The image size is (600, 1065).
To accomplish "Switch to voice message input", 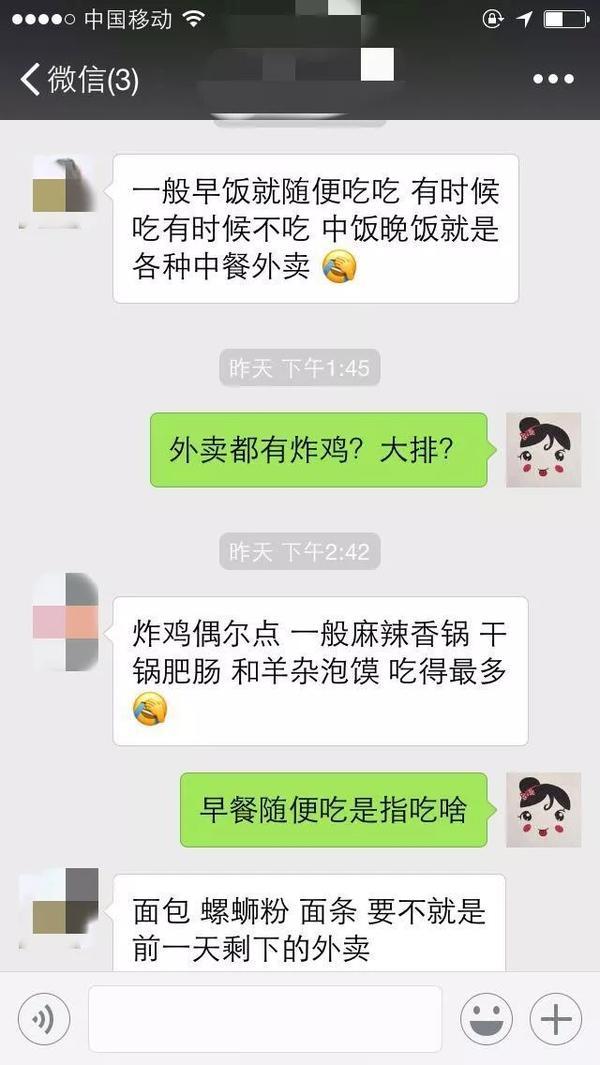I will click(44, 1019).
